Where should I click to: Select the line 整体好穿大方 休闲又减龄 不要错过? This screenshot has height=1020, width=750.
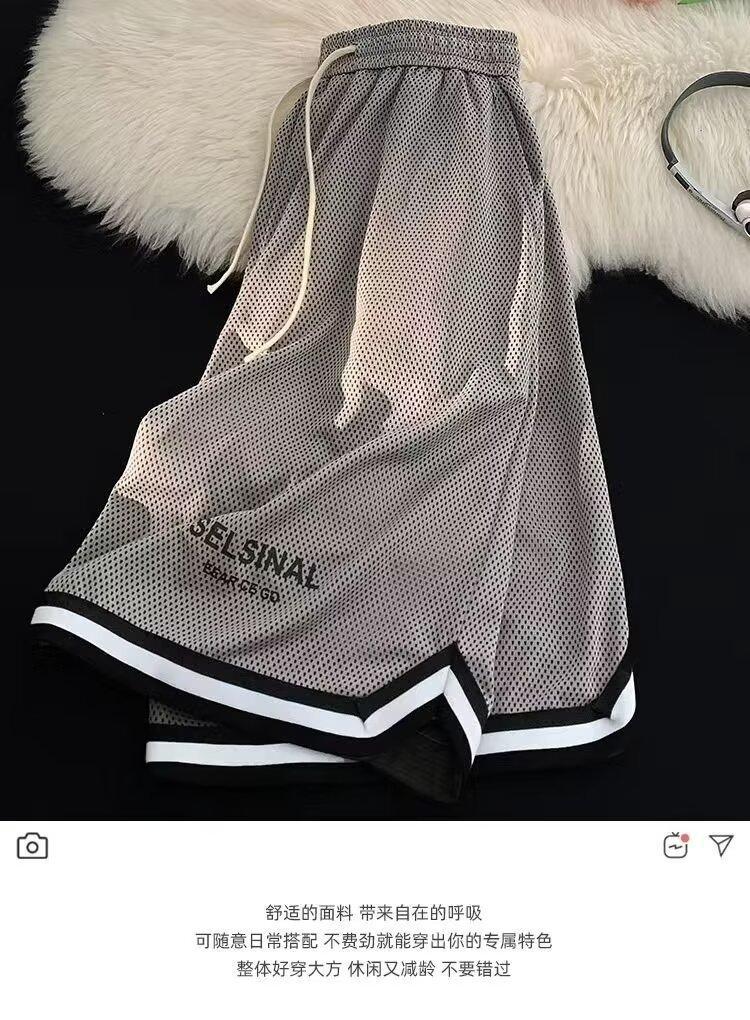click(x=375, y=972)
